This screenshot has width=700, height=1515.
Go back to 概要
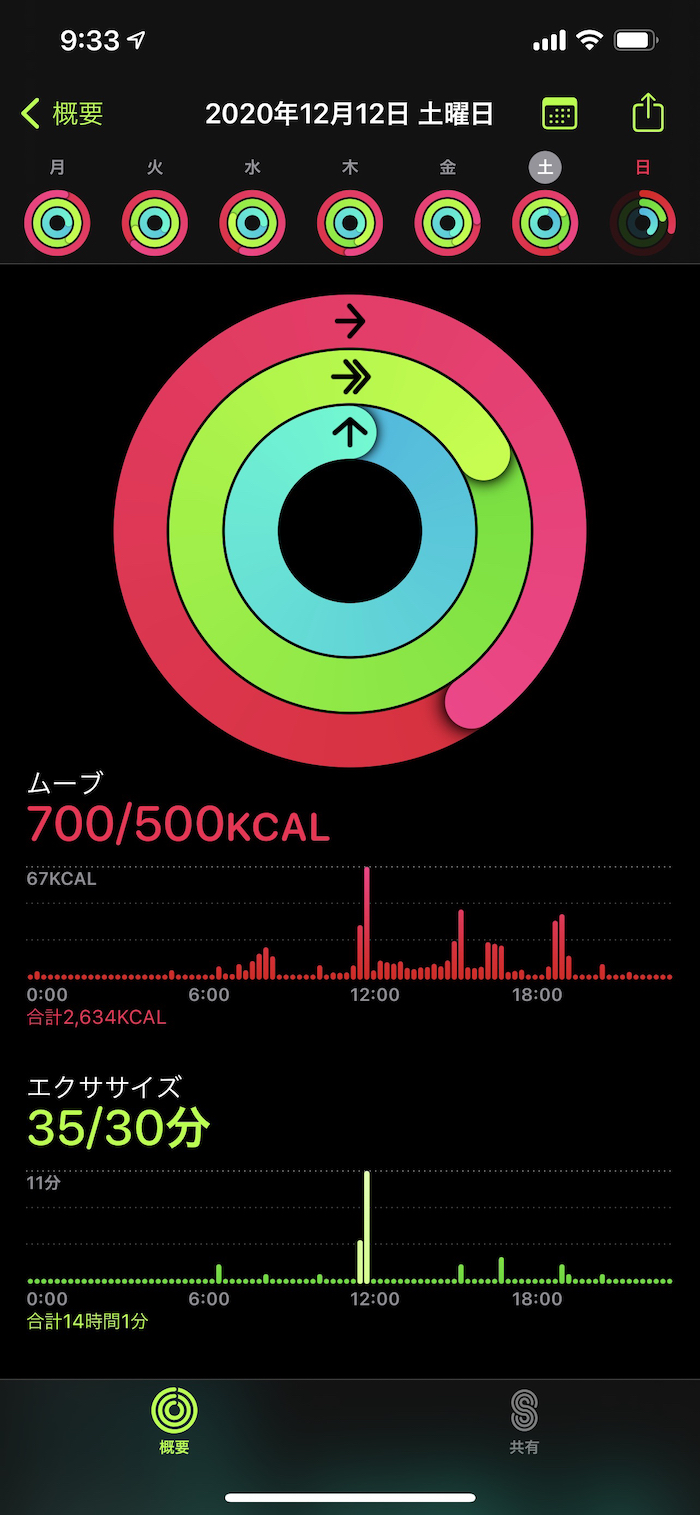coord(62,114)
